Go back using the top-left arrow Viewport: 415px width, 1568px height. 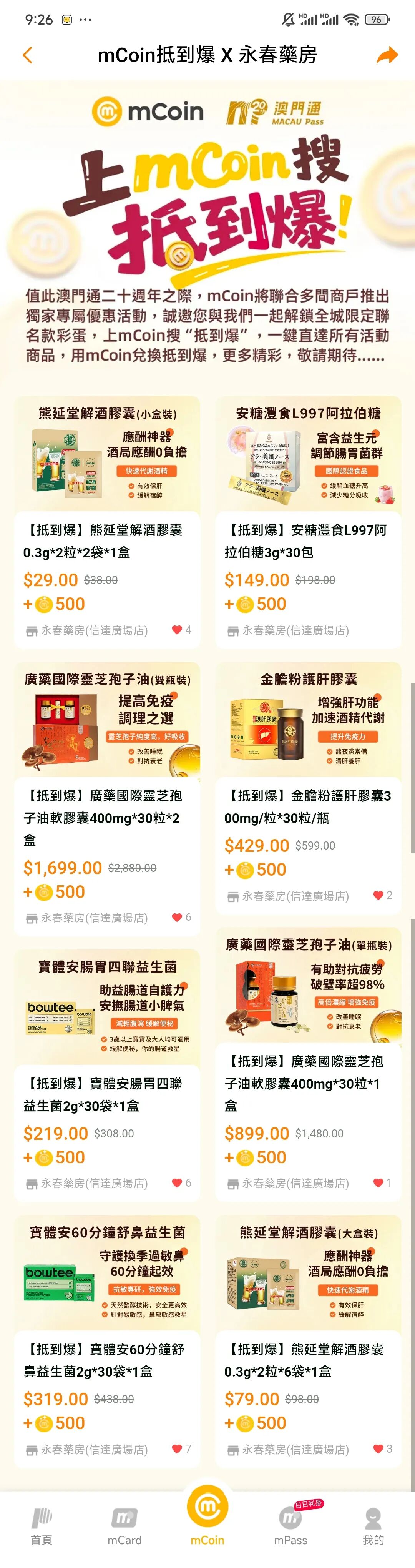[x=27, y=55]
